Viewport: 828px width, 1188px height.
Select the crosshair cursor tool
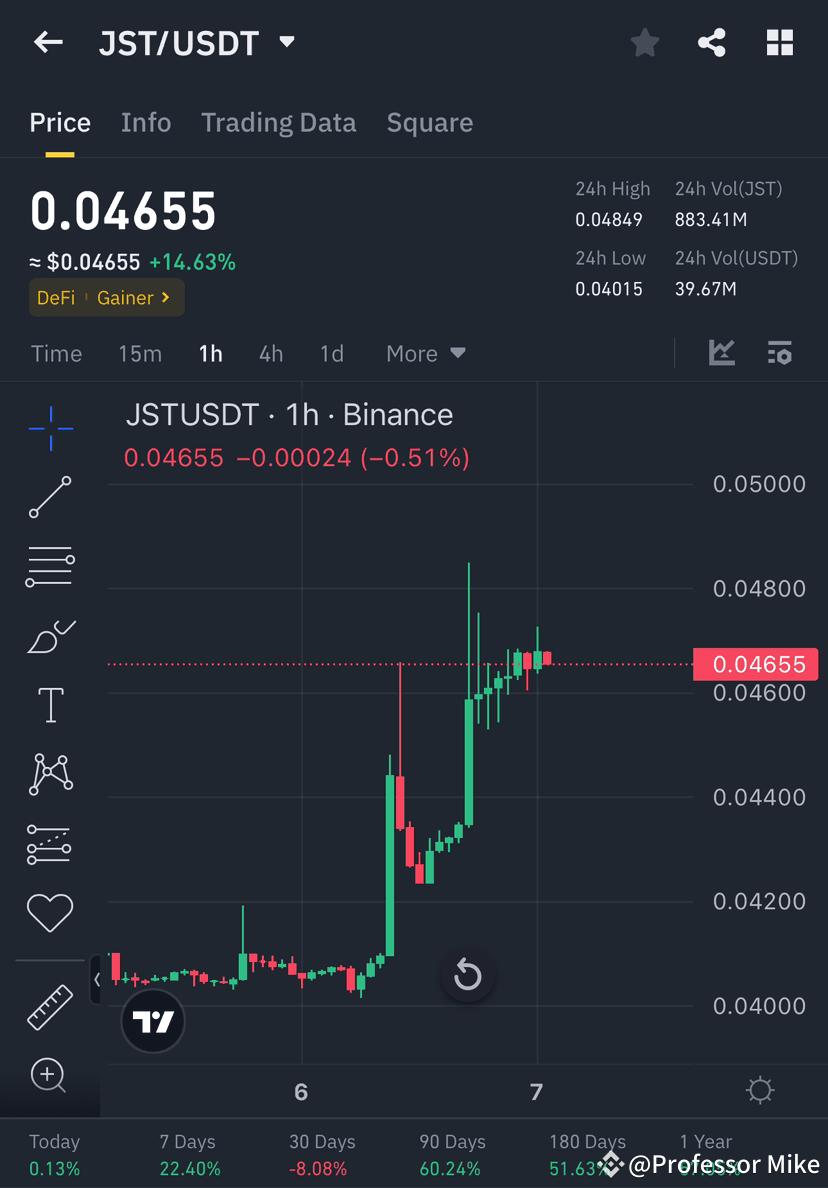pos(50,428)
